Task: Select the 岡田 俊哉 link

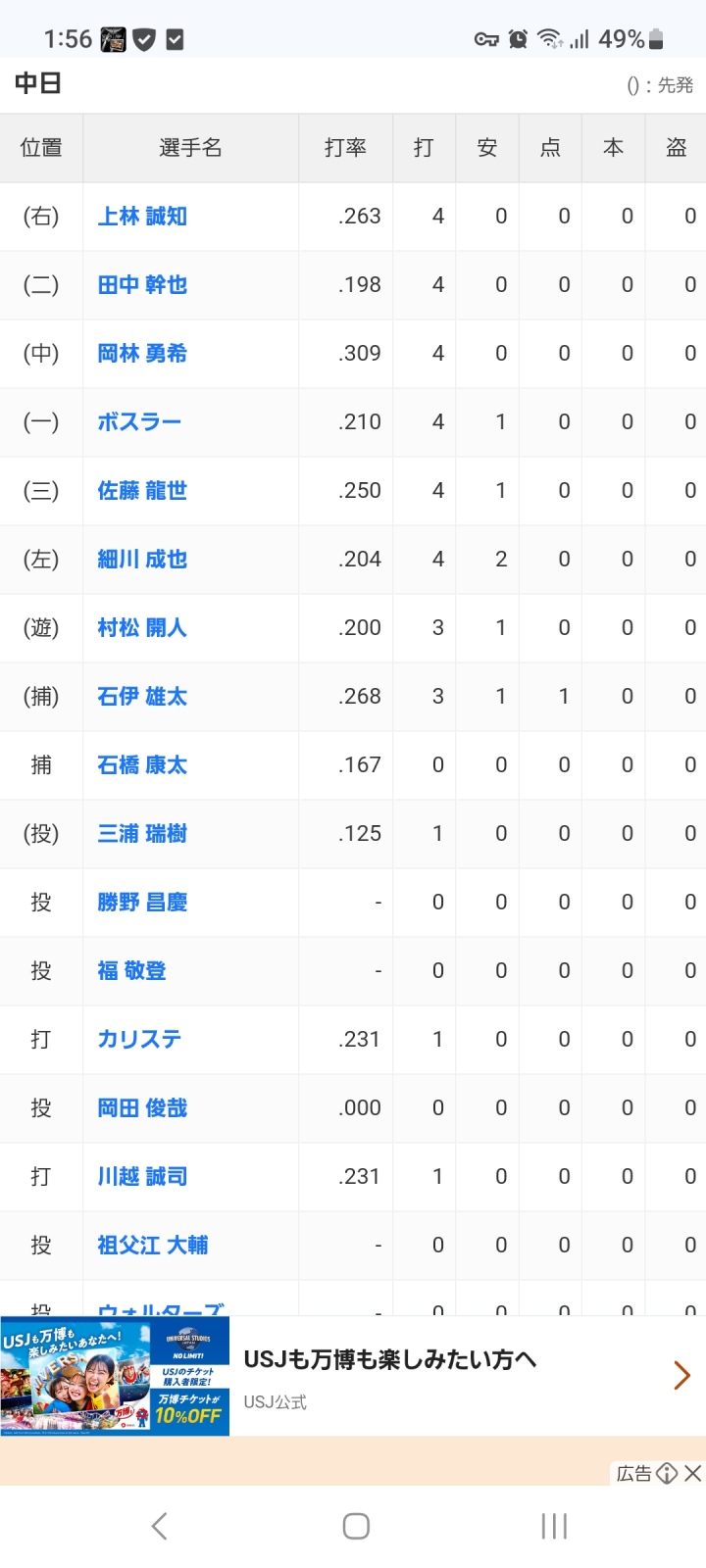Action: pos(142,1108)
